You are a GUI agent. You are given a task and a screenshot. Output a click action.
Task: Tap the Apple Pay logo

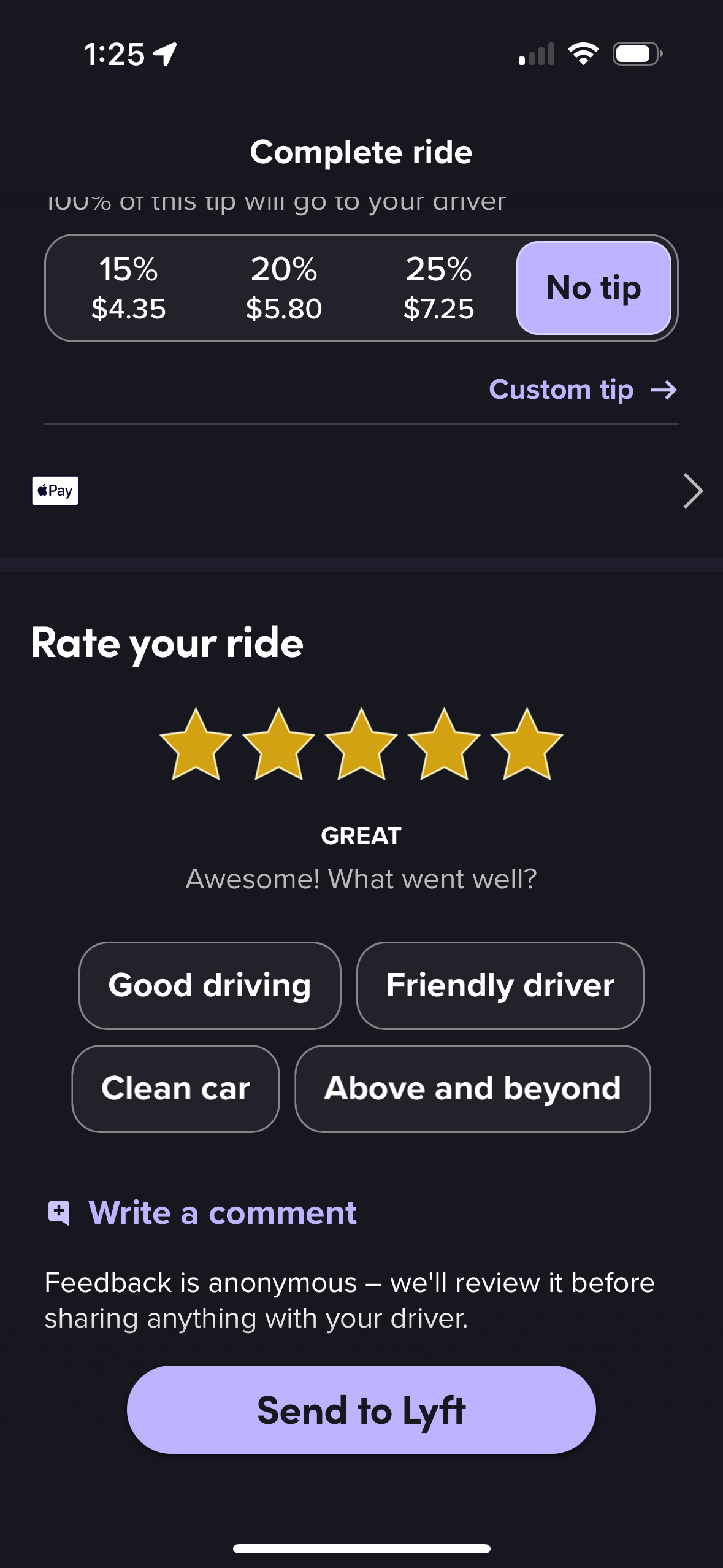[55, 490]
